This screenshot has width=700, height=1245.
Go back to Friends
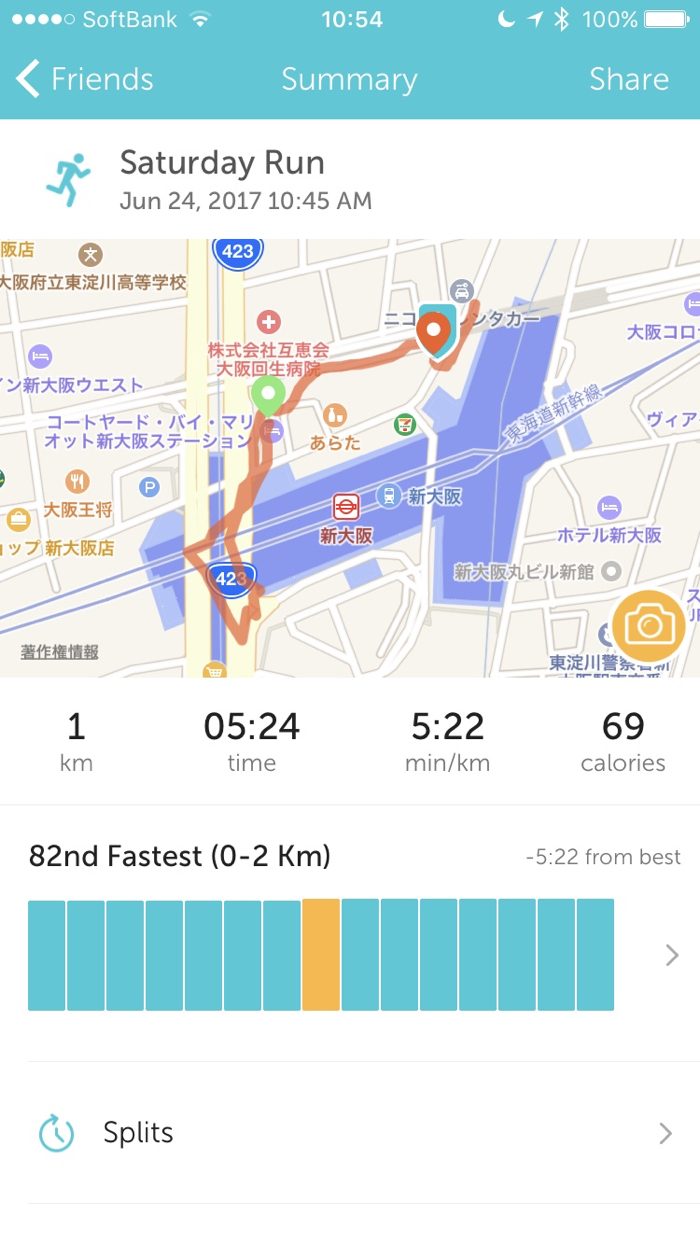(85, 80)
